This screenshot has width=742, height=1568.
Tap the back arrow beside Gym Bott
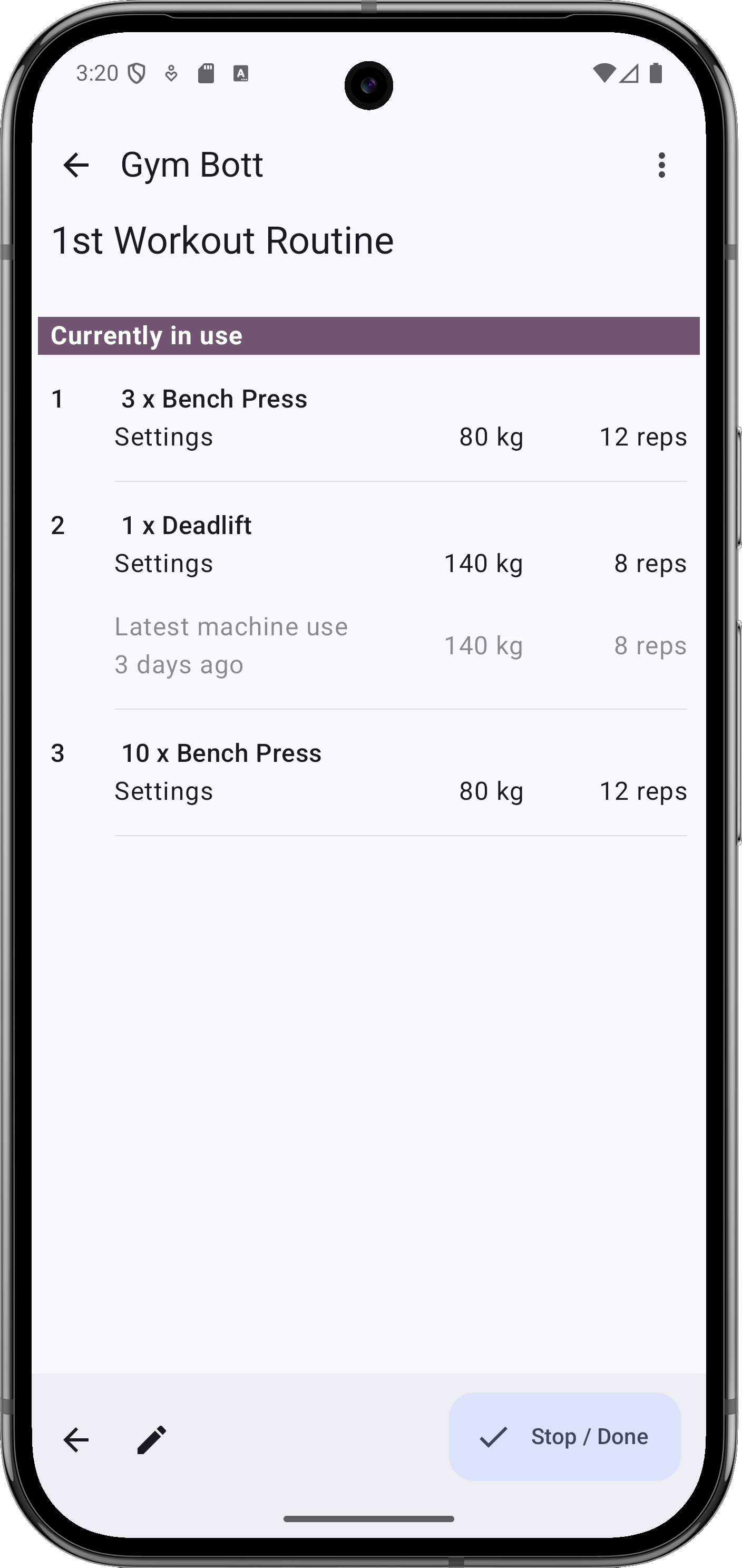click(x=76, y=165)
